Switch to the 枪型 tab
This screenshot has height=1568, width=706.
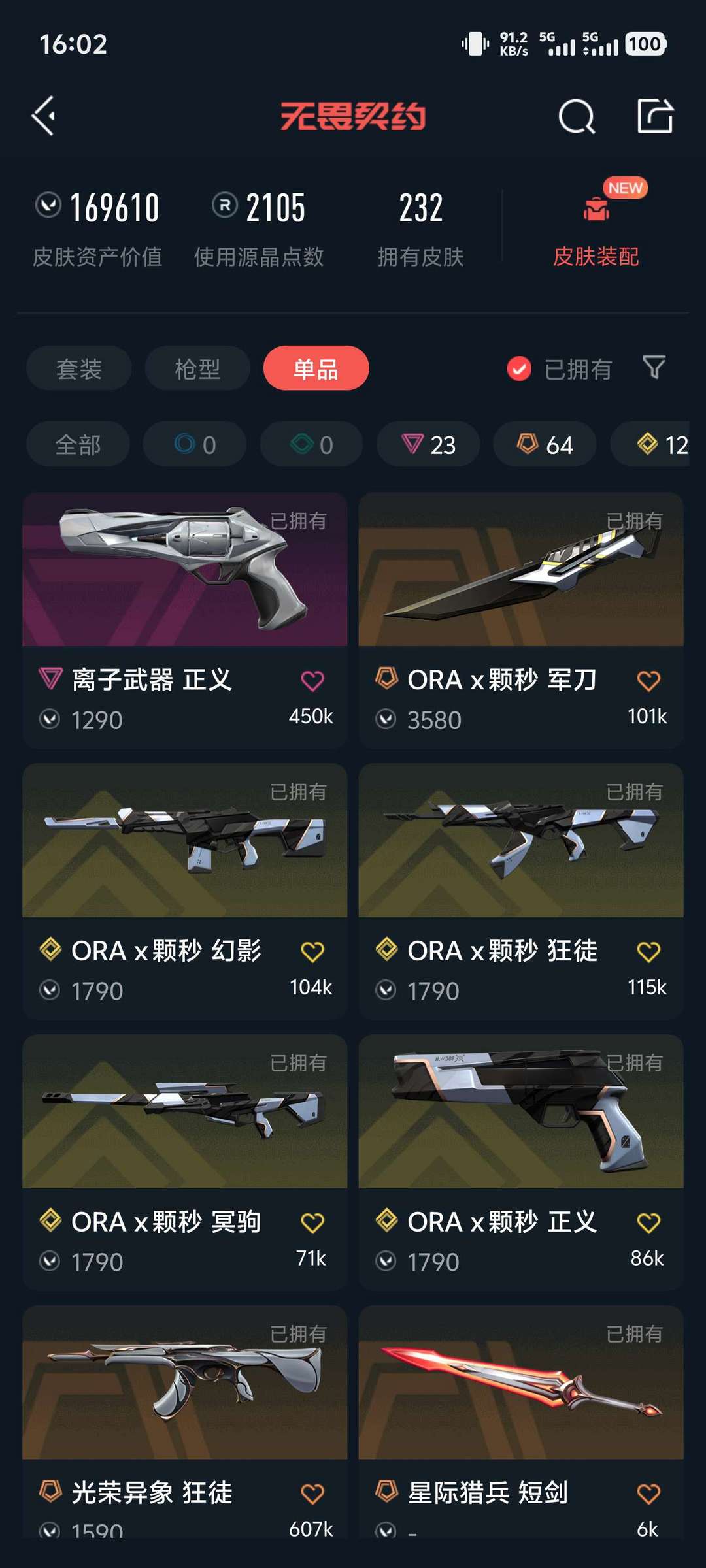[x=196, y=368]
